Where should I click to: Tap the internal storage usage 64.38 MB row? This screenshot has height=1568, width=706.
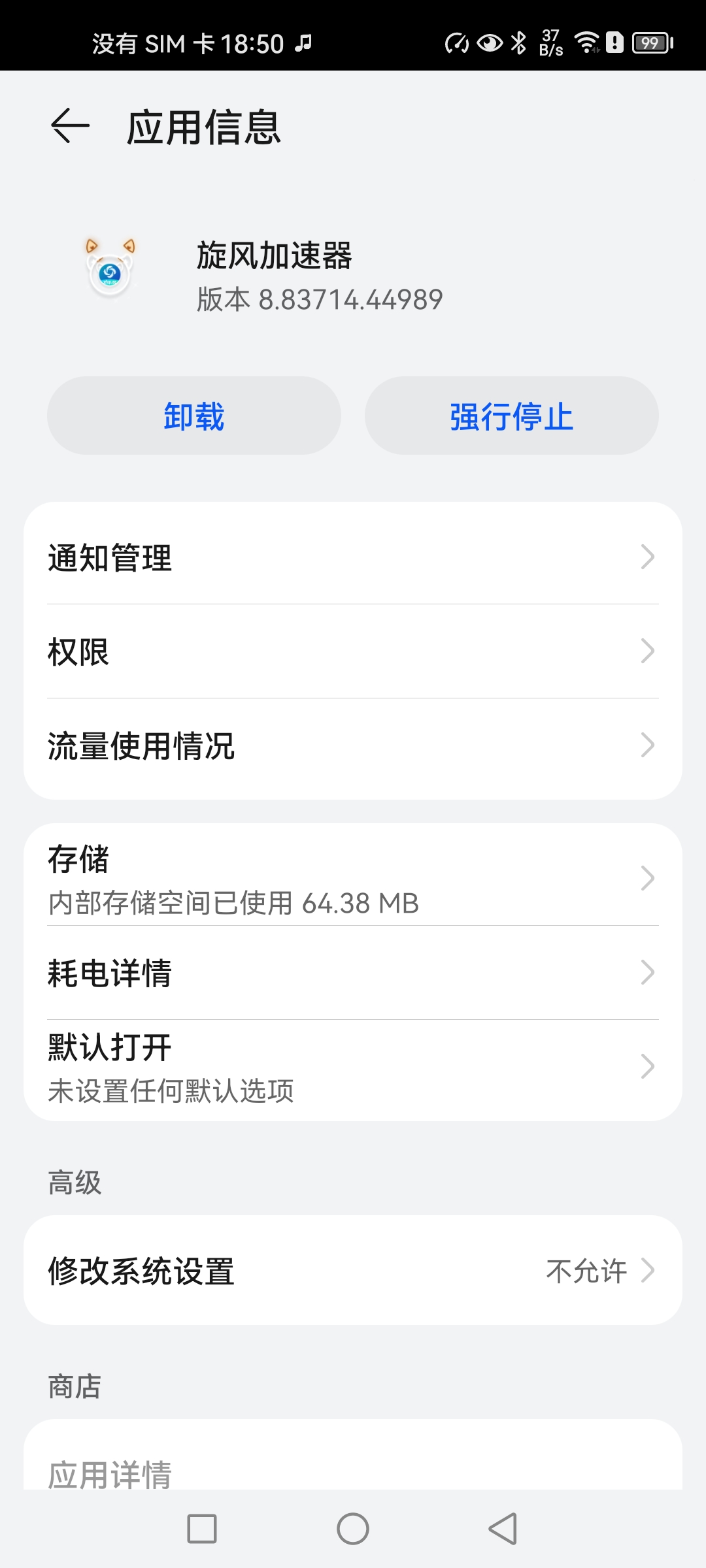(x=353, y=904)
